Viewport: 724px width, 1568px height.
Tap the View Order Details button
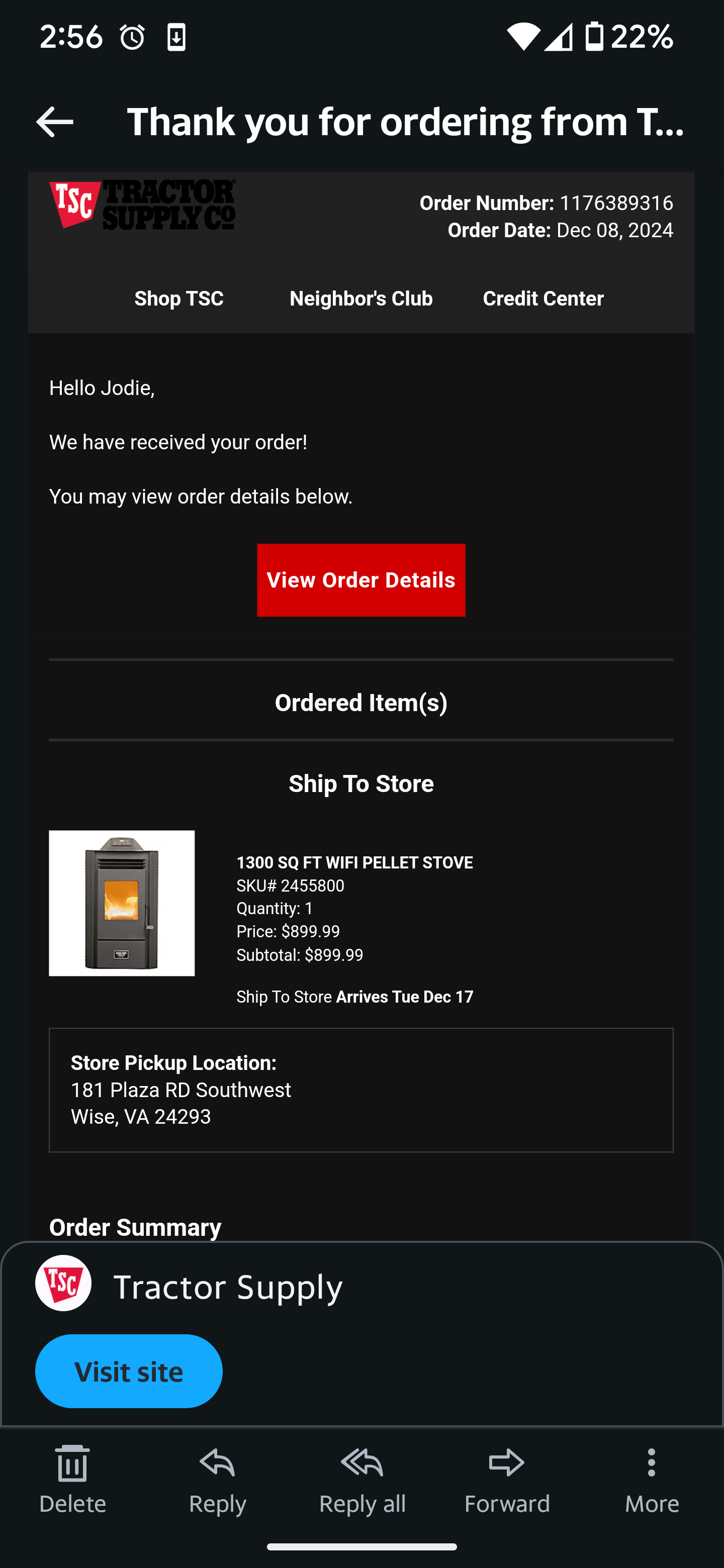[x=361, y=580]
